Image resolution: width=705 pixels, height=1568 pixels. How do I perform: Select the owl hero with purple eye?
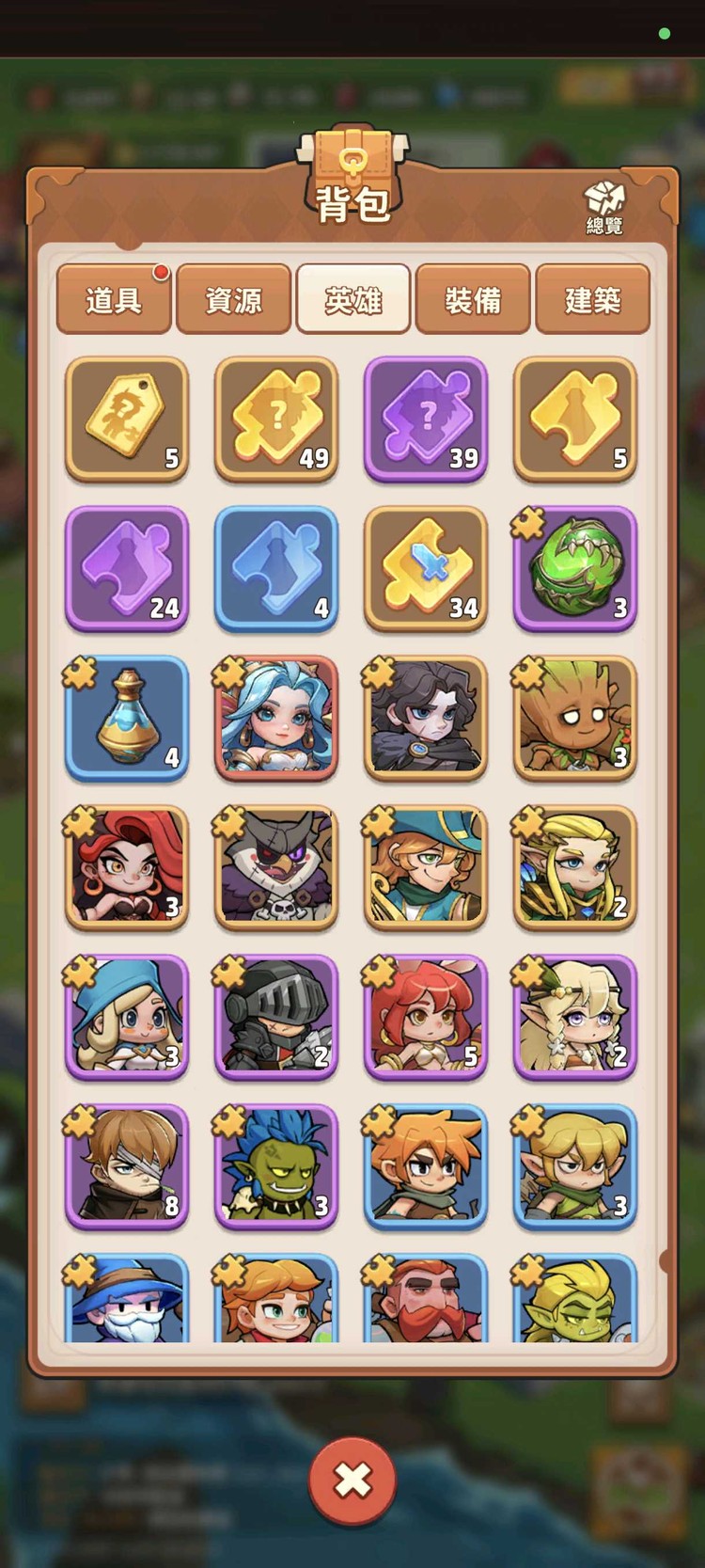click(x=276, y=867)
